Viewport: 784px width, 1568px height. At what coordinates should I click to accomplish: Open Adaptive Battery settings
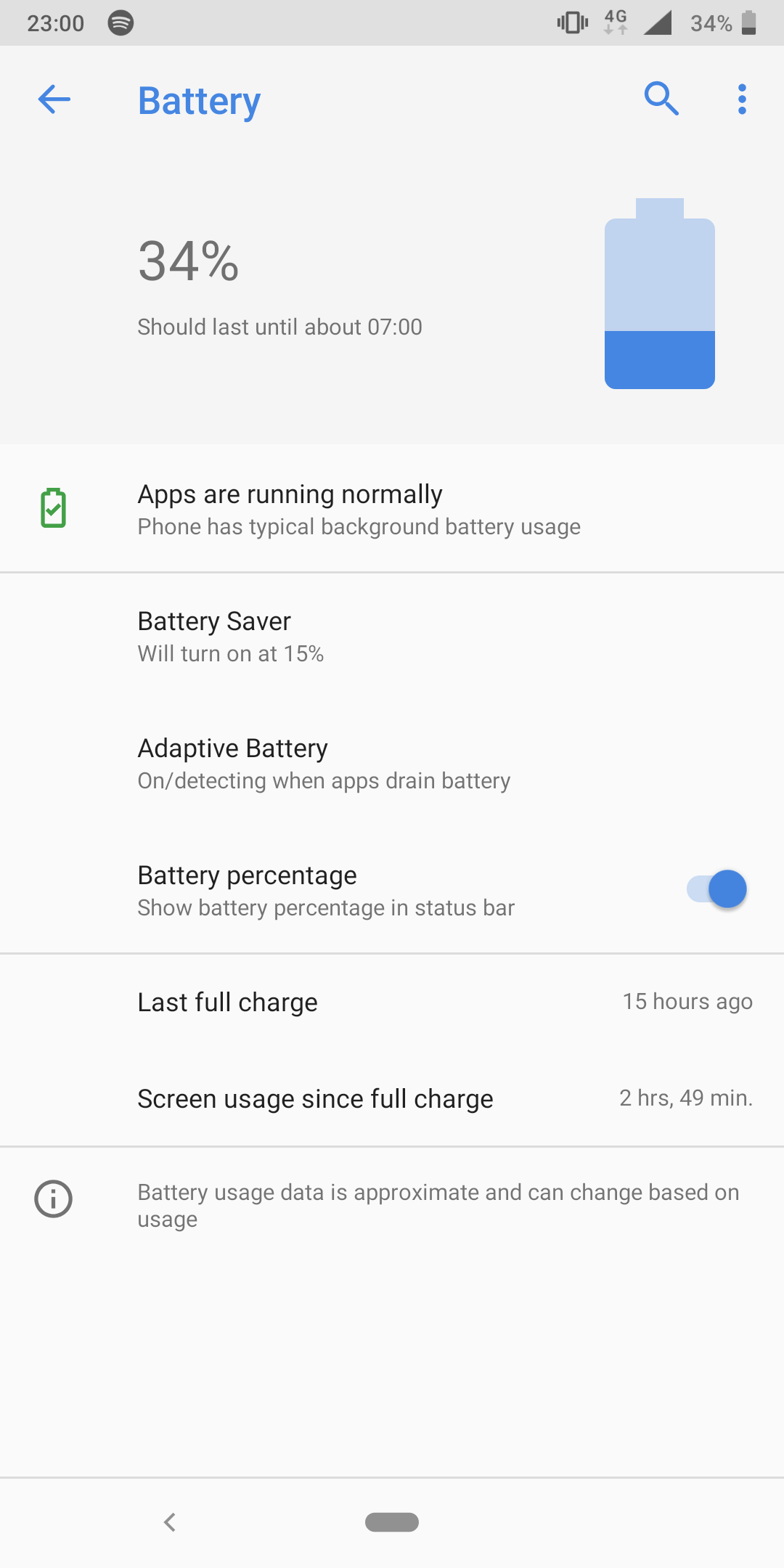[x=392, y=764]
